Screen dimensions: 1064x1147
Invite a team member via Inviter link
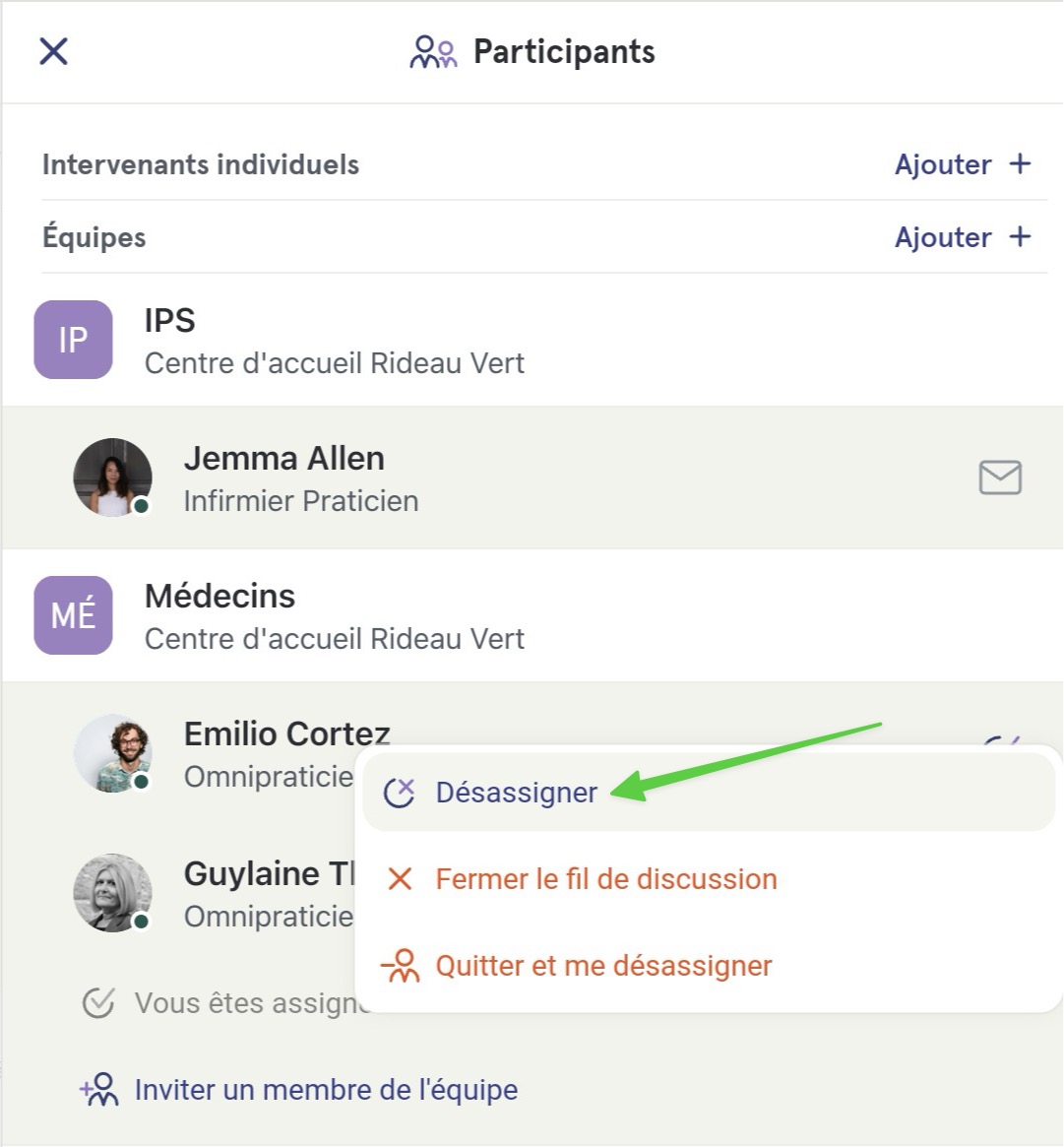[325, 1090]
